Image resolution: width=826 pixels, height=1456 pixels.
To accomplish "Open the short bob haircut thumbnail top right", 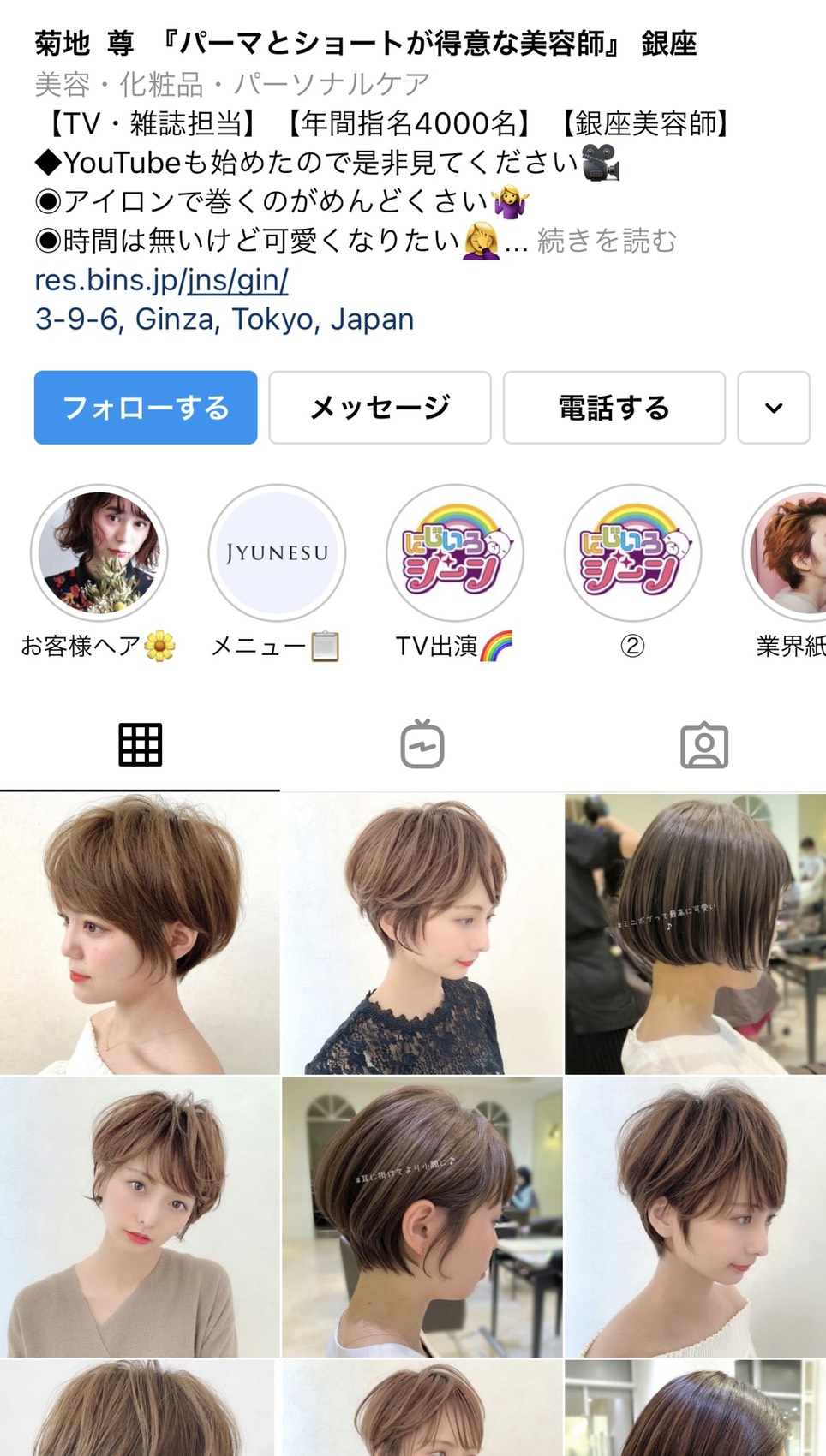I will (694, 934).
